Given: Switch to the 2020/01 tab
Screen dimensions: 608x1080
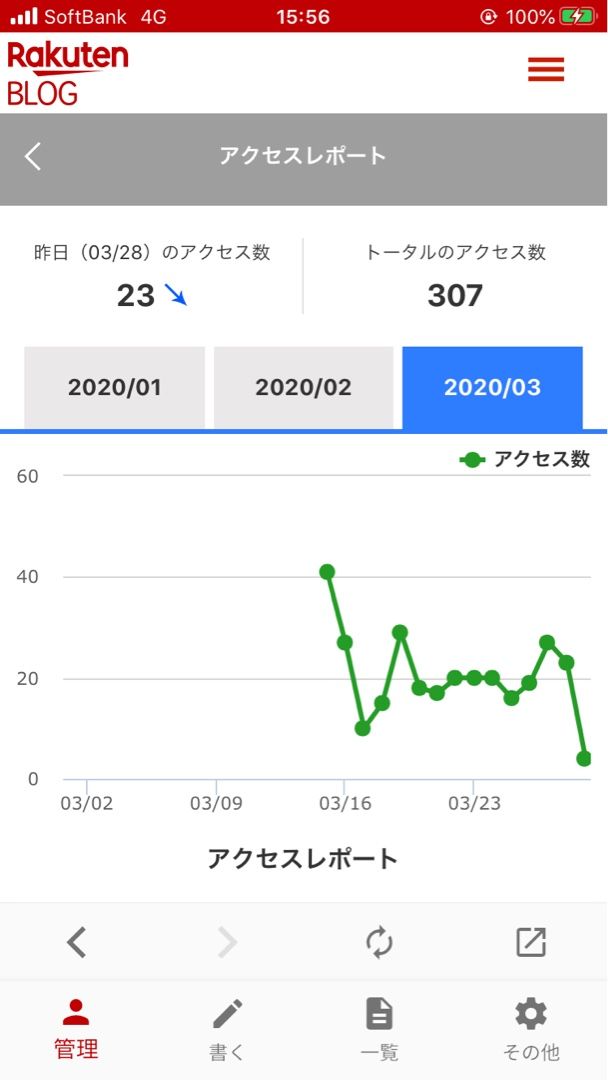Looking at the screenshot, I should point(114,388).
